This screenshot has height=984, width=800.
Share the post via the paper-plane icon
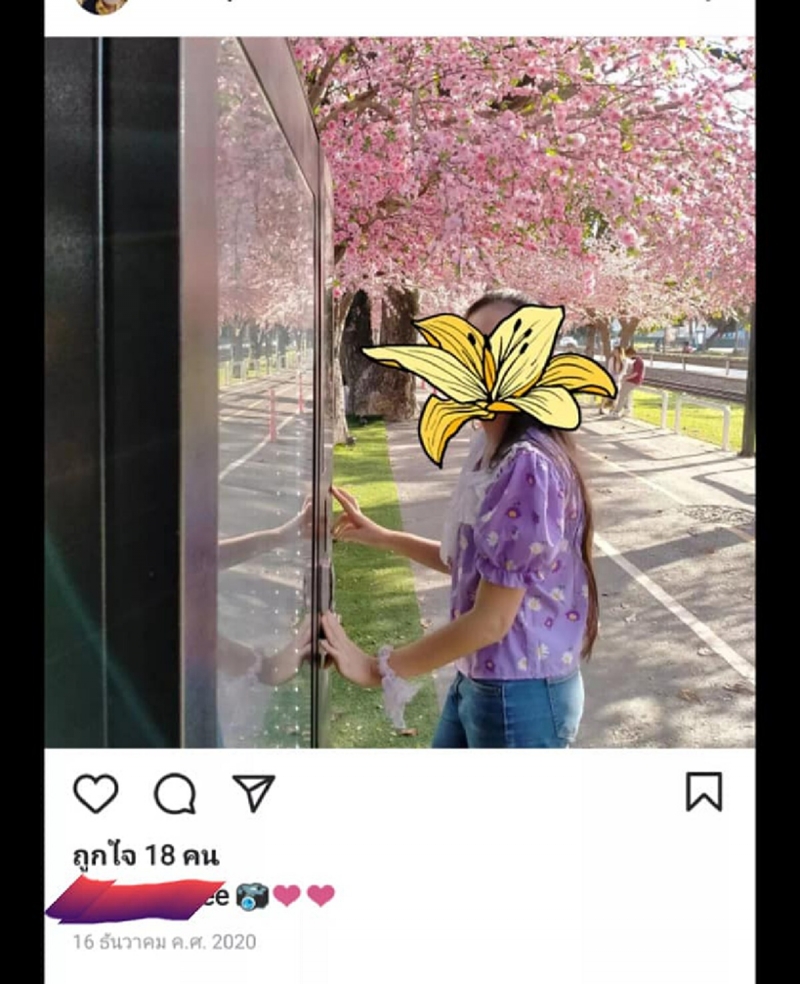253,792
